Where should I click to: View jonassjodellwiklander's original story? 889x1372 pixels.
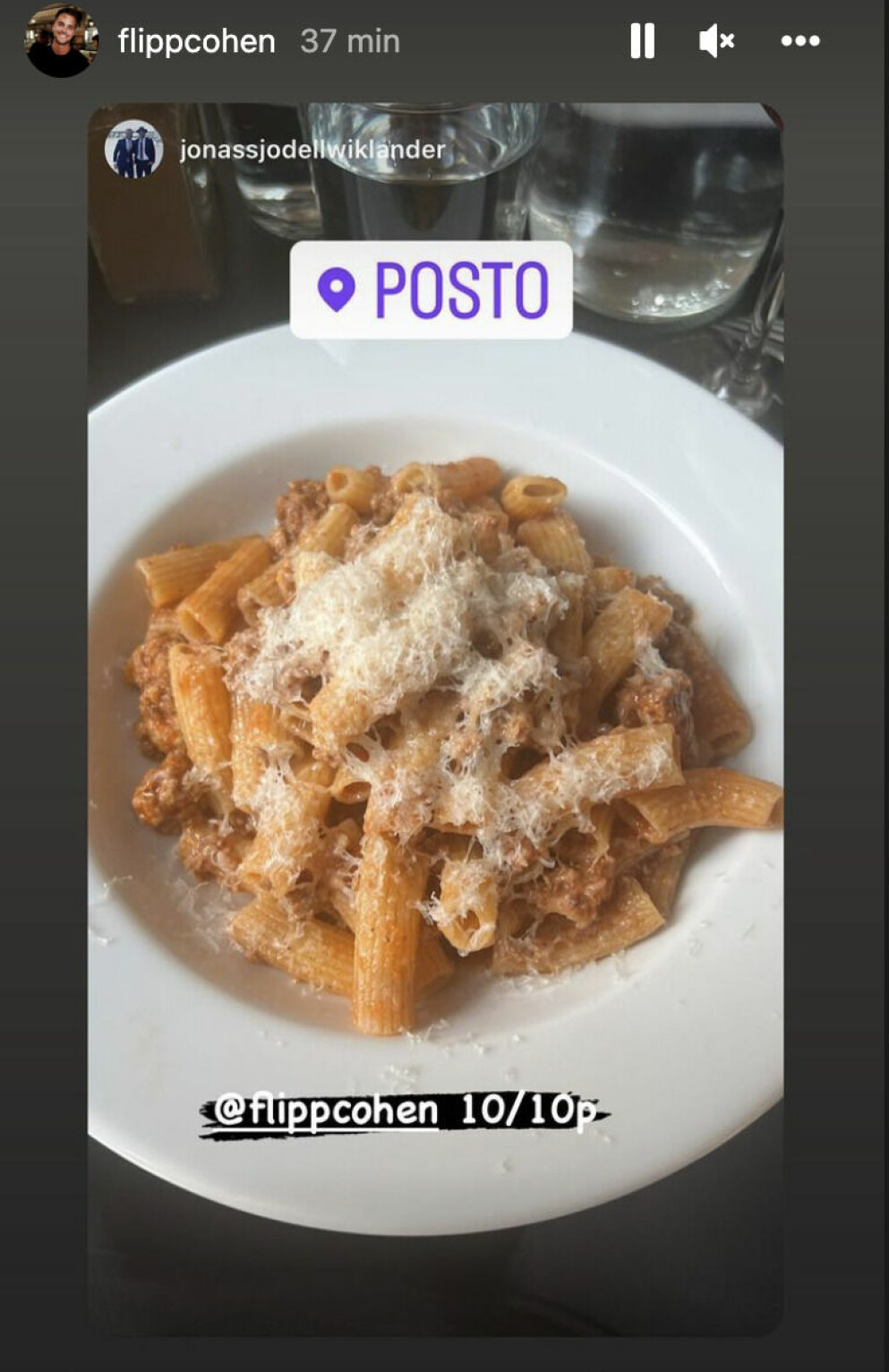tap(312, 150)
